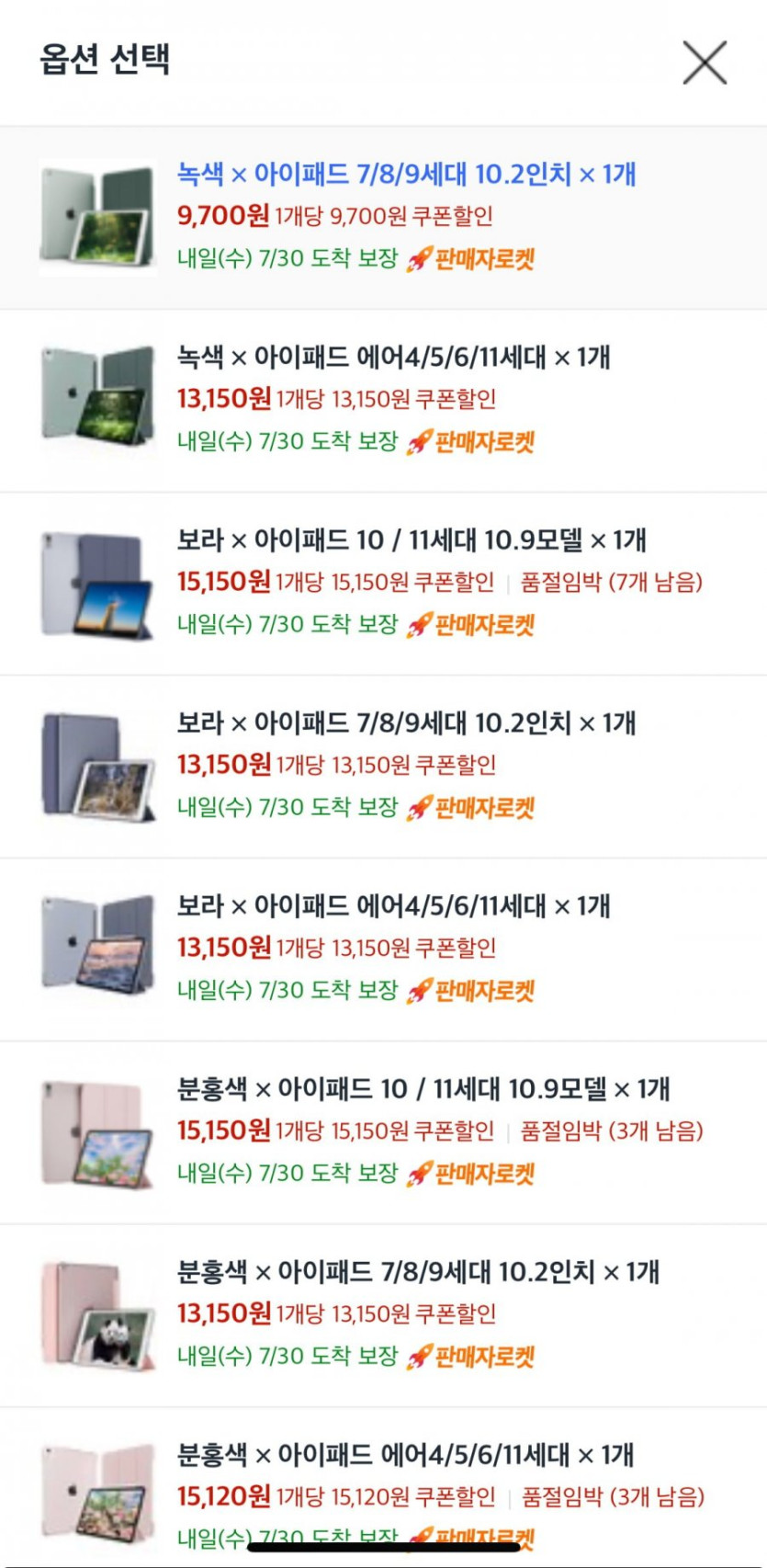Choose 보라 아이패드 에어4/5/6/11세대 option

pyautogui.click(x=393, y=906)
